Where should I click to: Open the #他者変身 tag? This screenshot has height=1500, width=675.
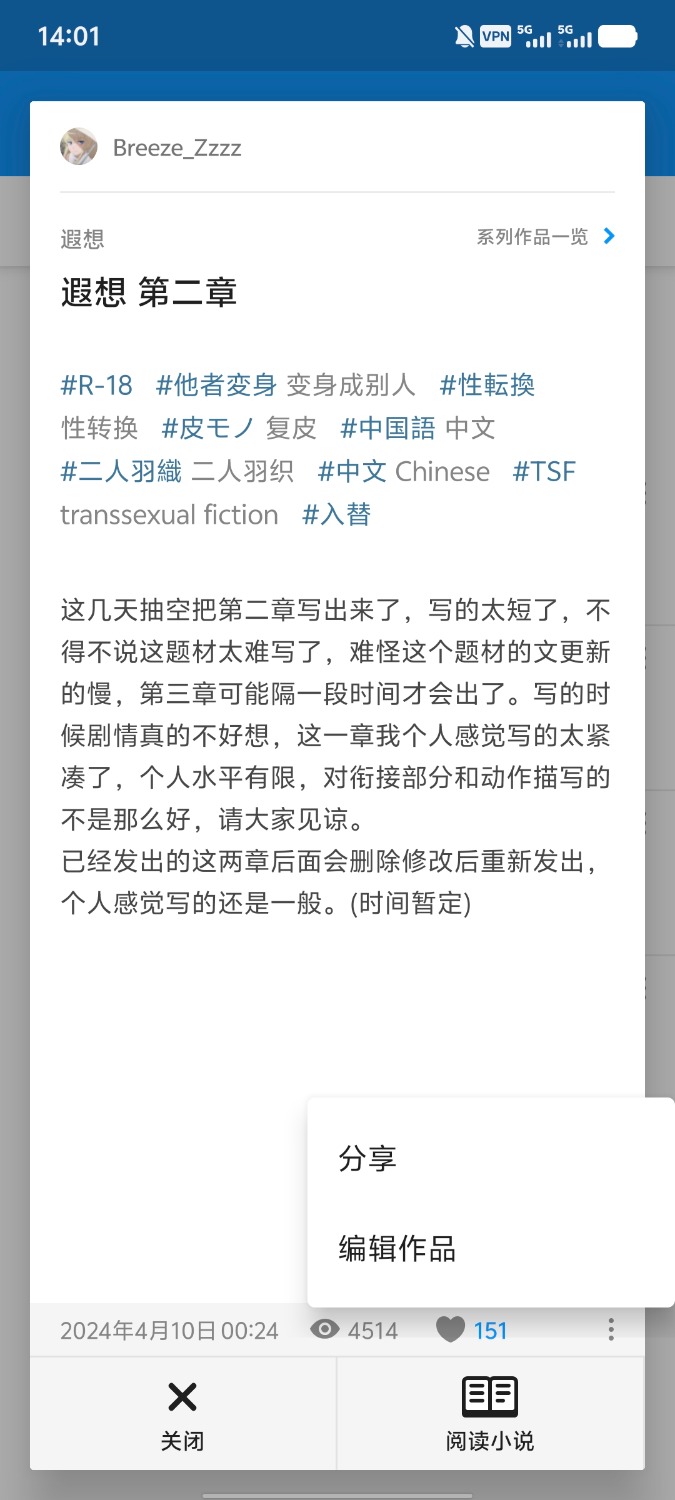tap(216, 385)
